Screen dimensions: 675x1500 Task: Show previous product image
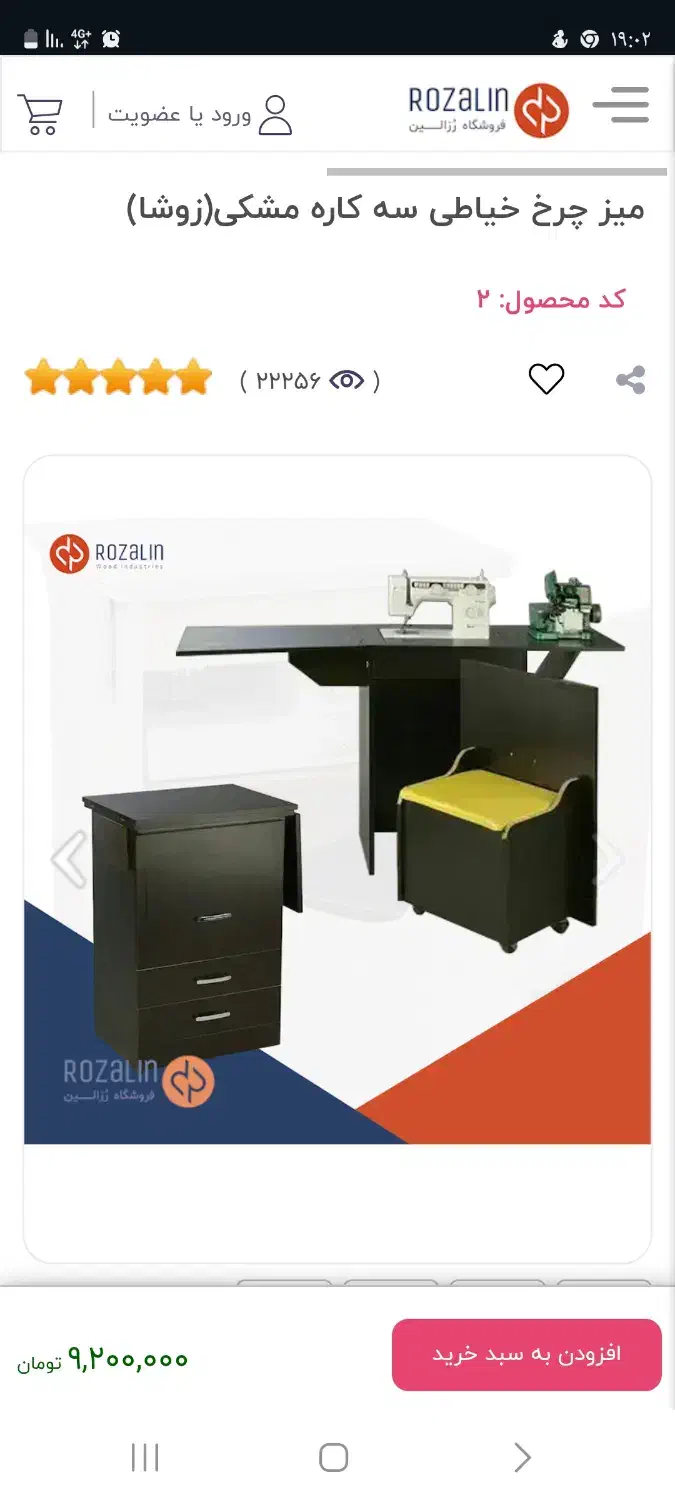[68, 858]
